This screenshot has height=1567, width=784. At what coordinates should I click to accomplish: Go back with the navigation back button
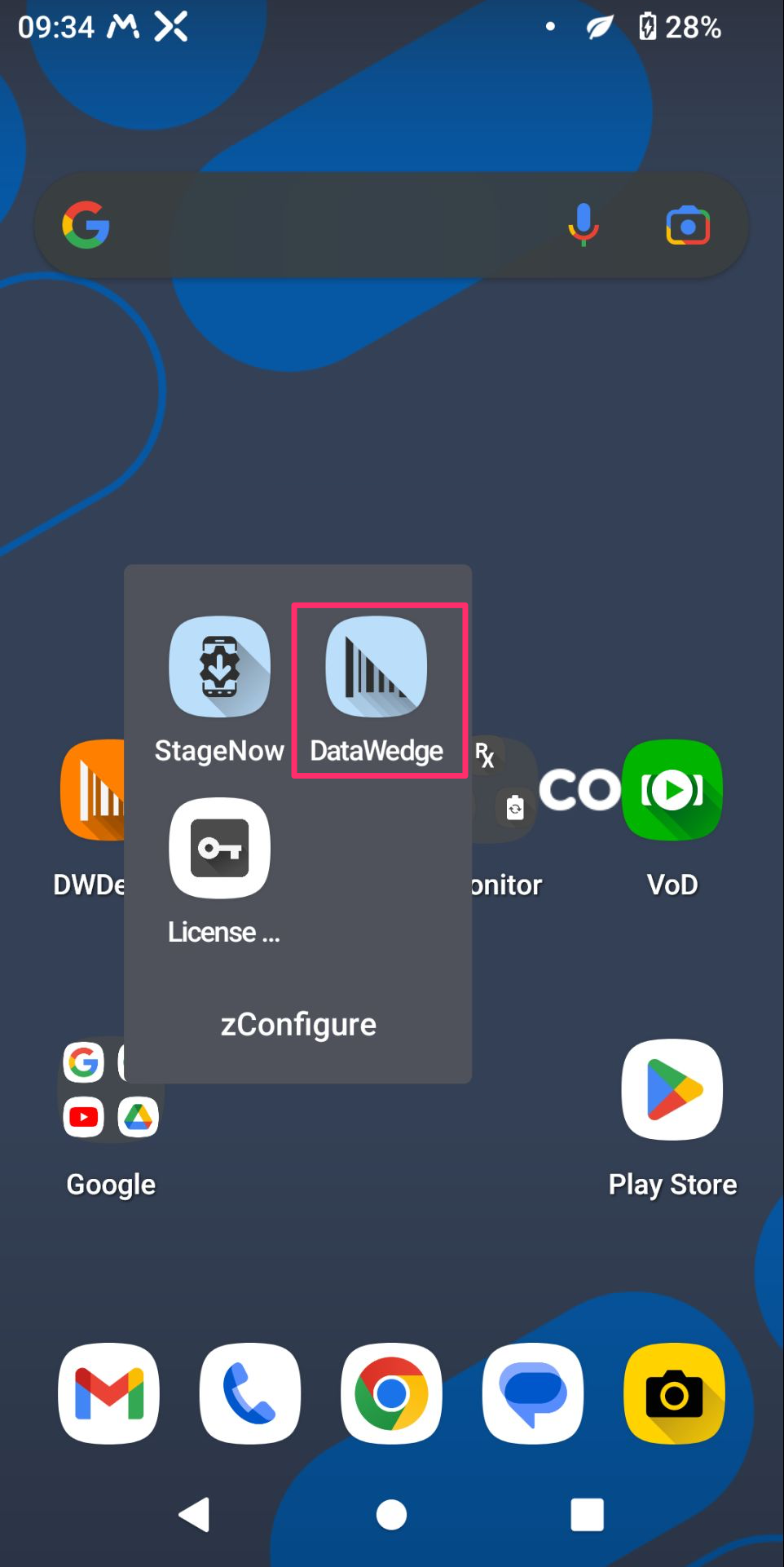coord(195,1515)
